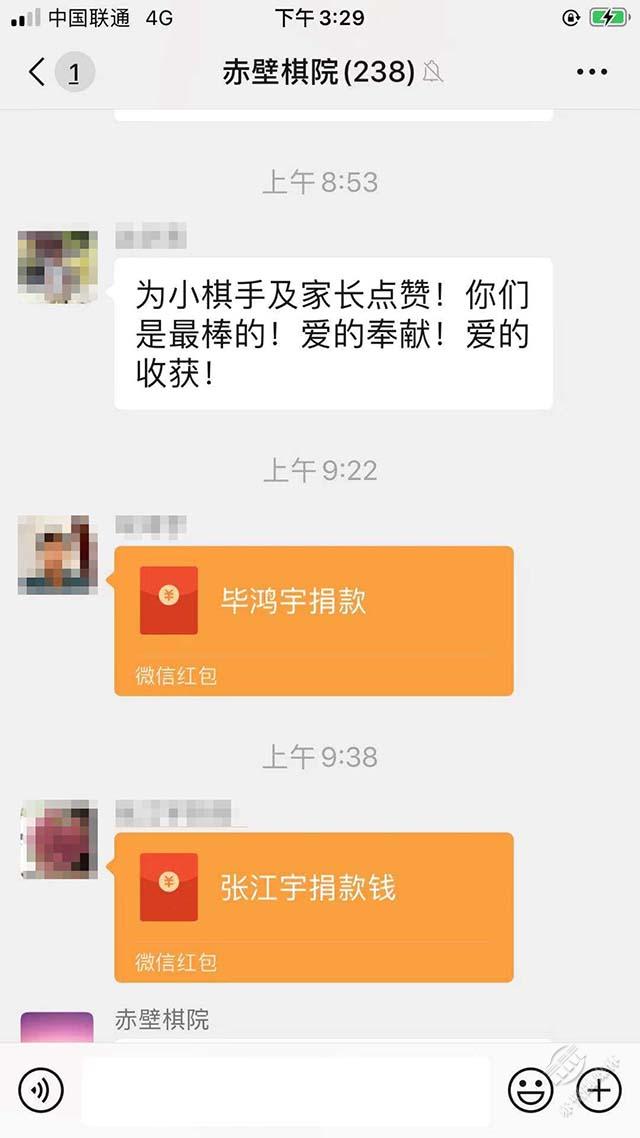Open the 毕鸿宇捐款 red packet

(313, 620)
